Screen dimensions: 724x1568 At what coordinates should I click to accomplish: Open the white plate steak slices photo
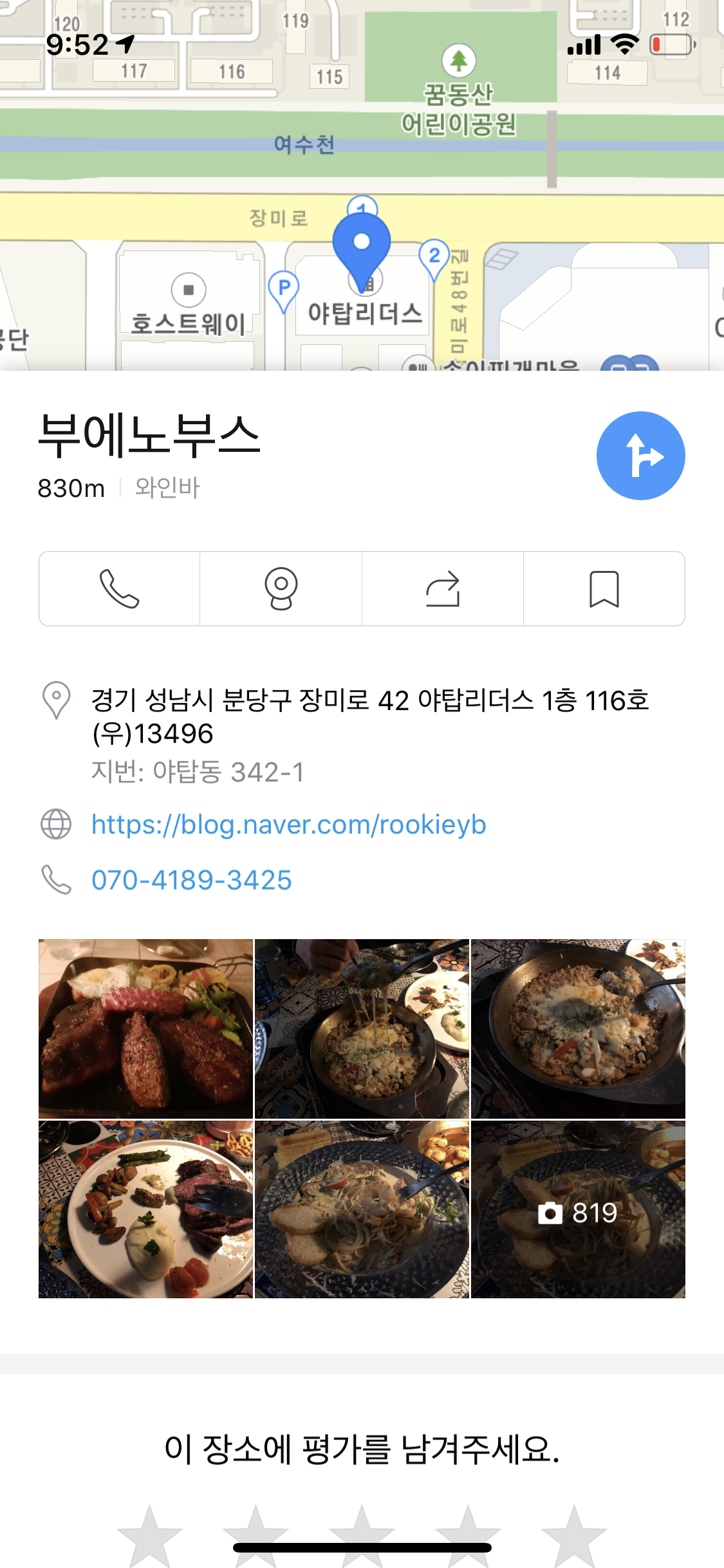pyautogui.click(x=145, y=1209)
